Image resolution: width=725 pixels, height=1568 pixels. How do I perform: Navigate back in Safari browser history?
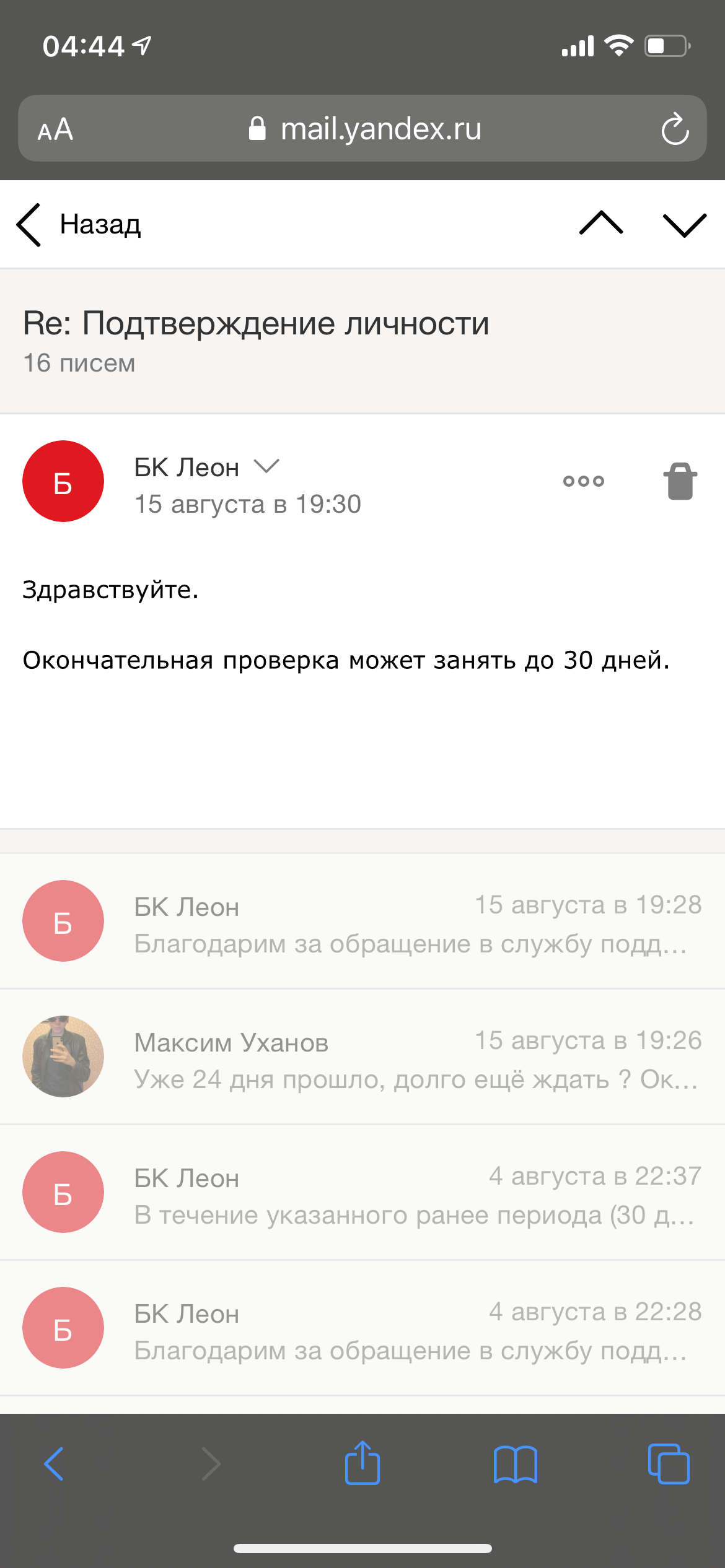coord(55,1464)
